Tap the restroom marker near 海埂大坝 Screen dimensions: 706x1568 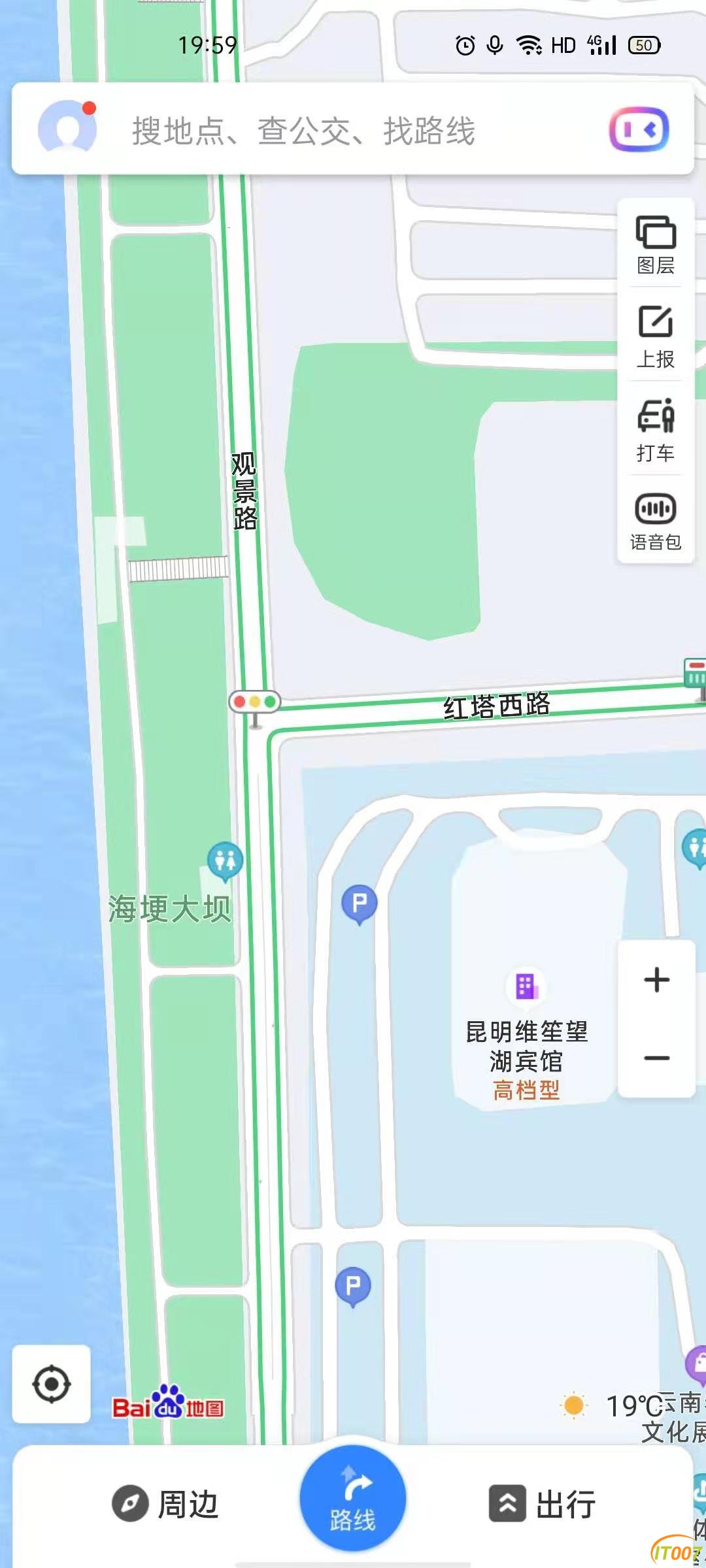tap(225, 860)
